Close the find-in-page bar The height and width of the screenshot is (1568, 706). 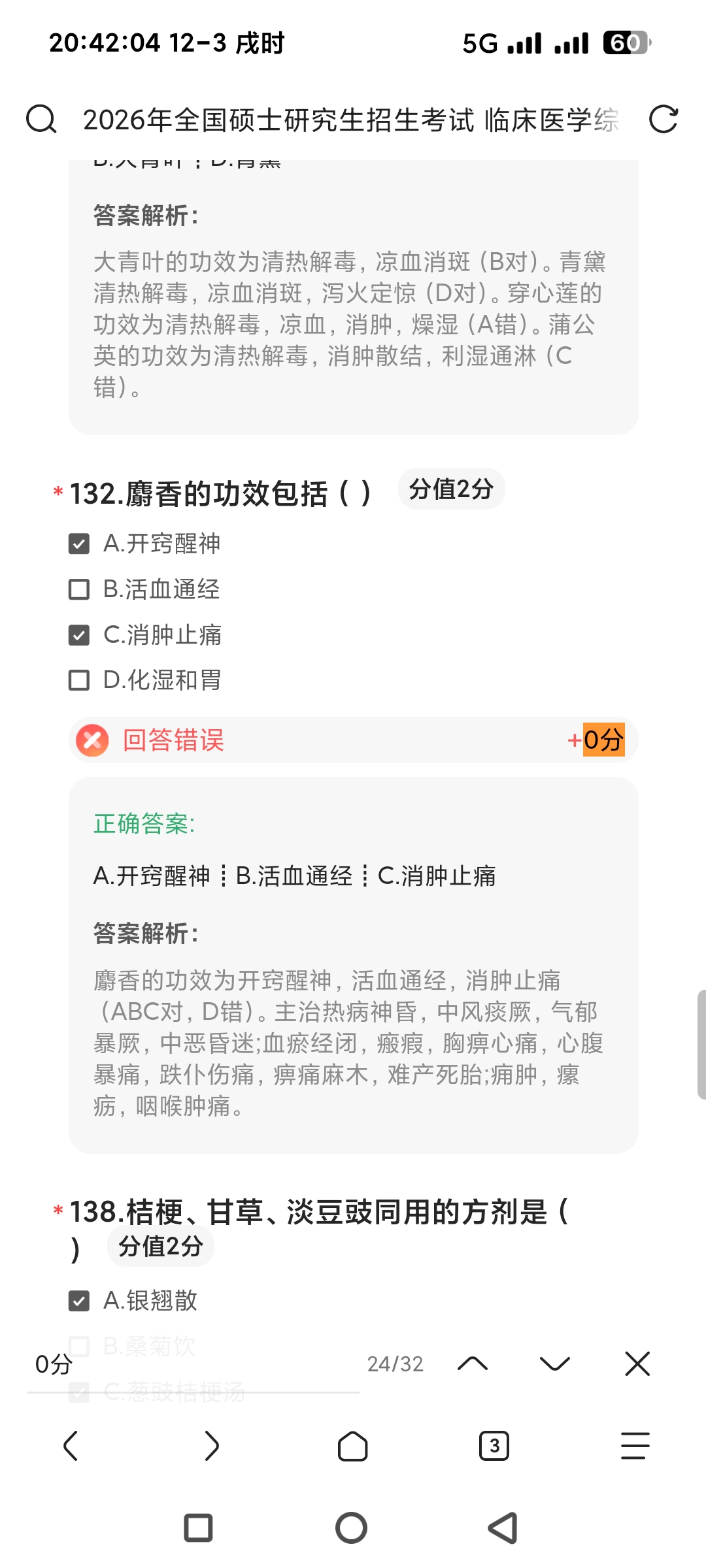pyautogui.click(x=637, y=1364)
